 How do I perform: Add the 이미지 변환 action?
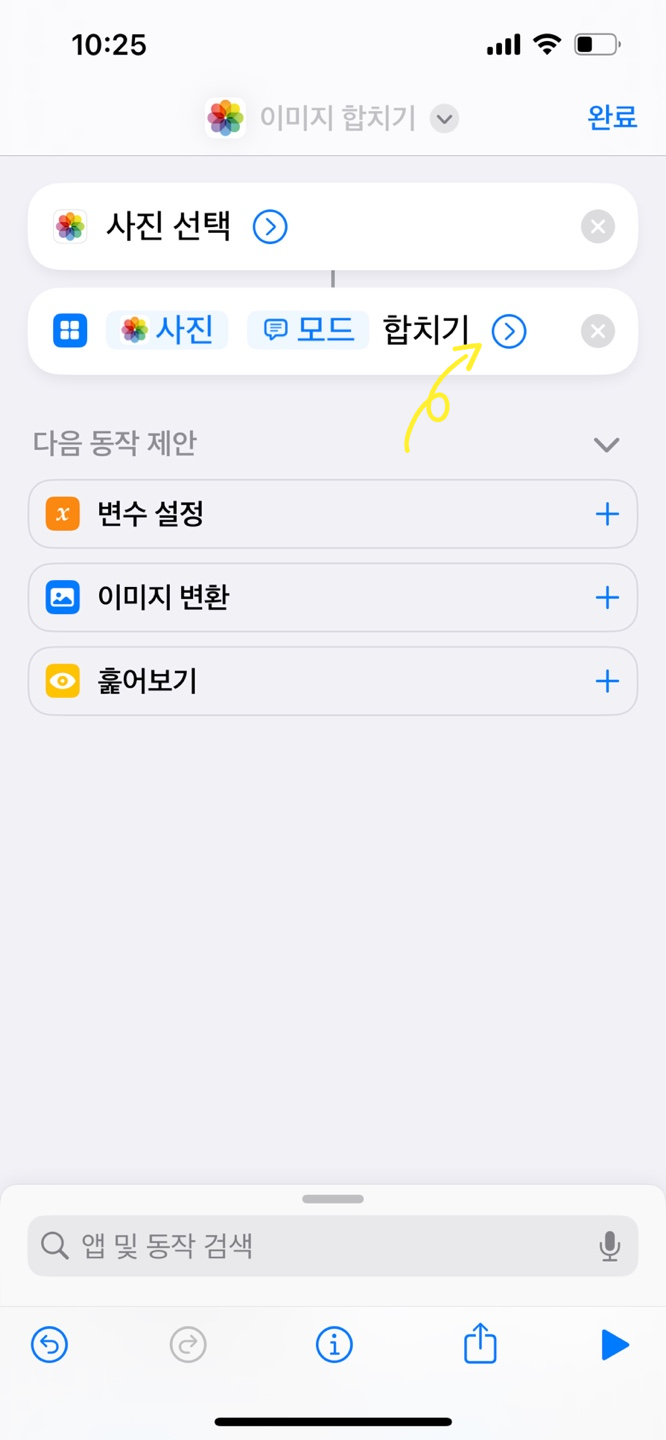point(607,598)
